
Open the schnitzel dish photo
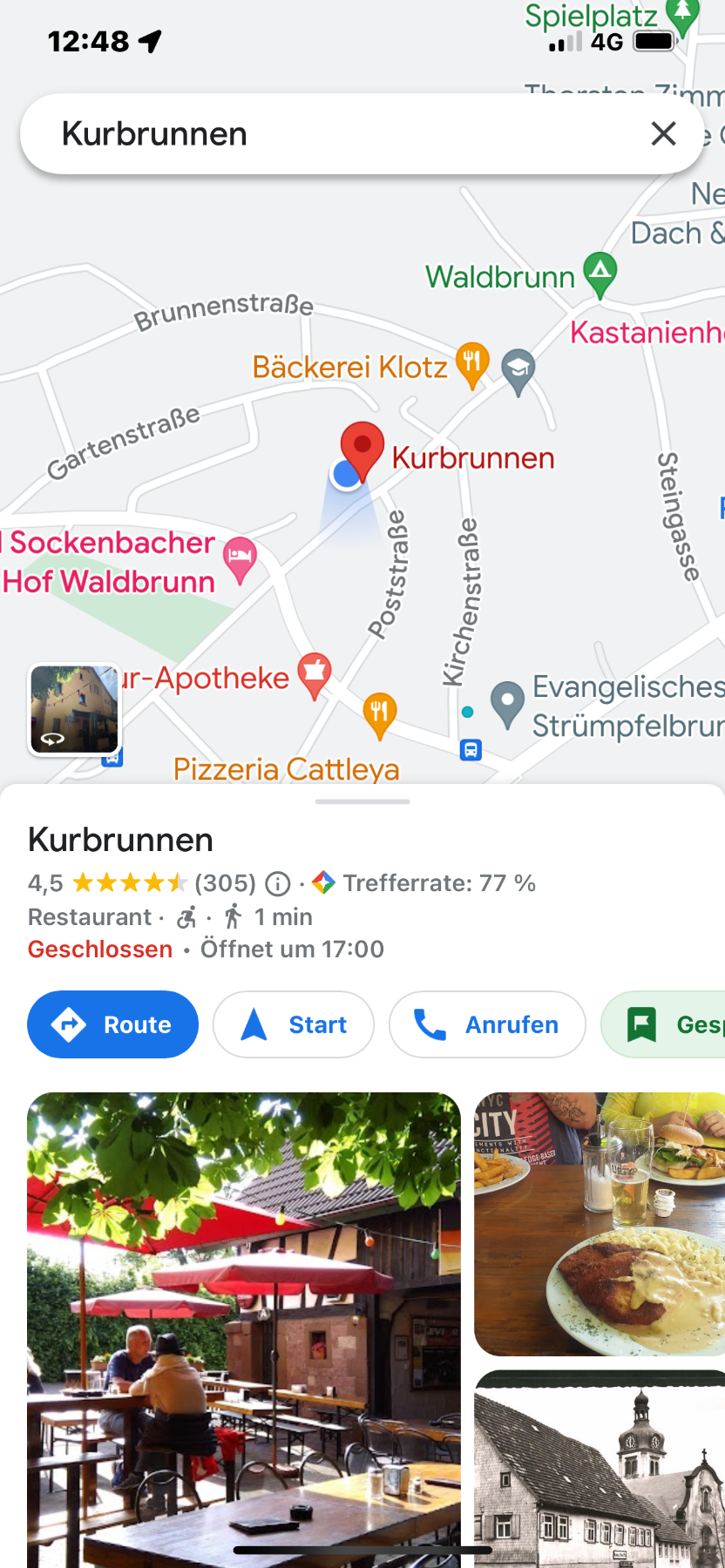(x=600, y=1224)
